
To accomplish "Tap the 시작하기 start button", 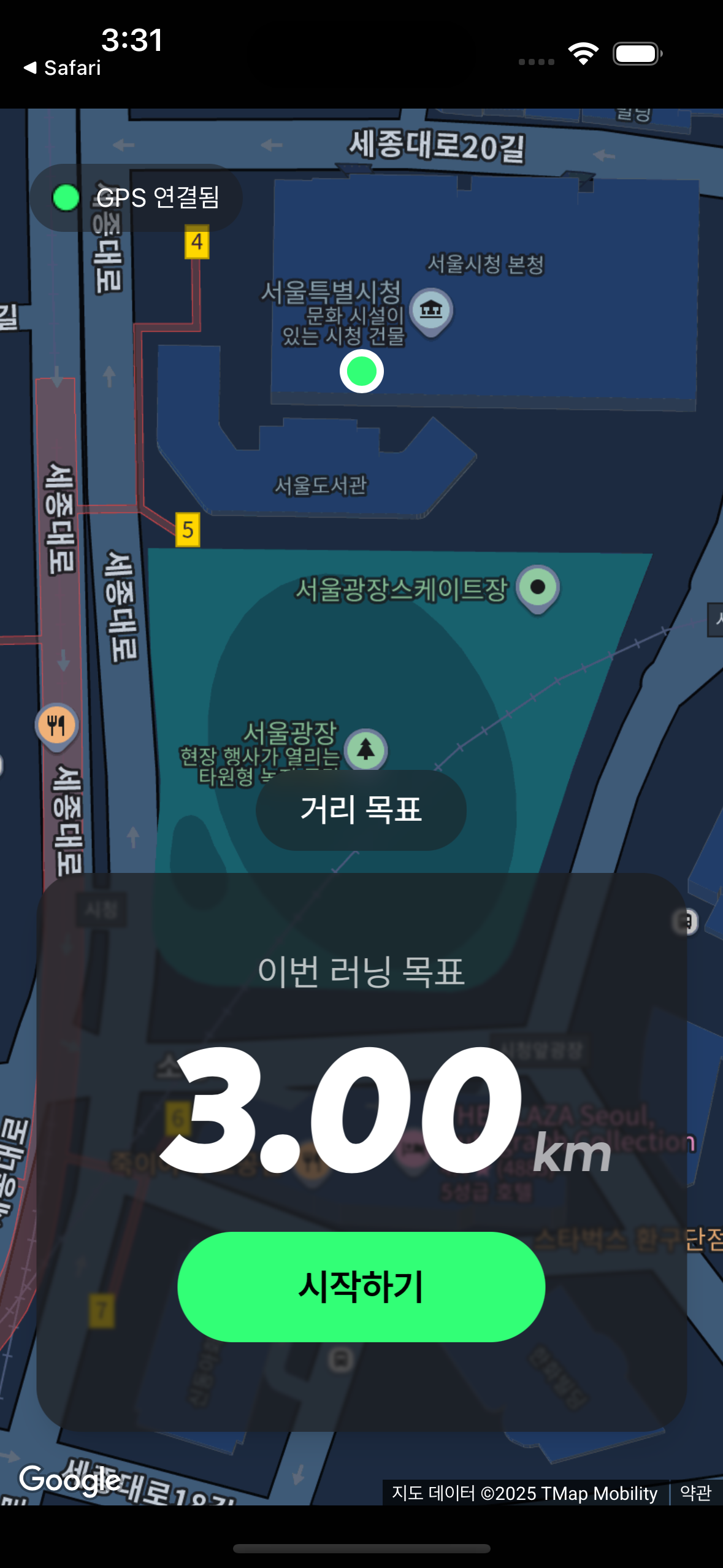I will pyautogui.click(x=361, y=1286).
